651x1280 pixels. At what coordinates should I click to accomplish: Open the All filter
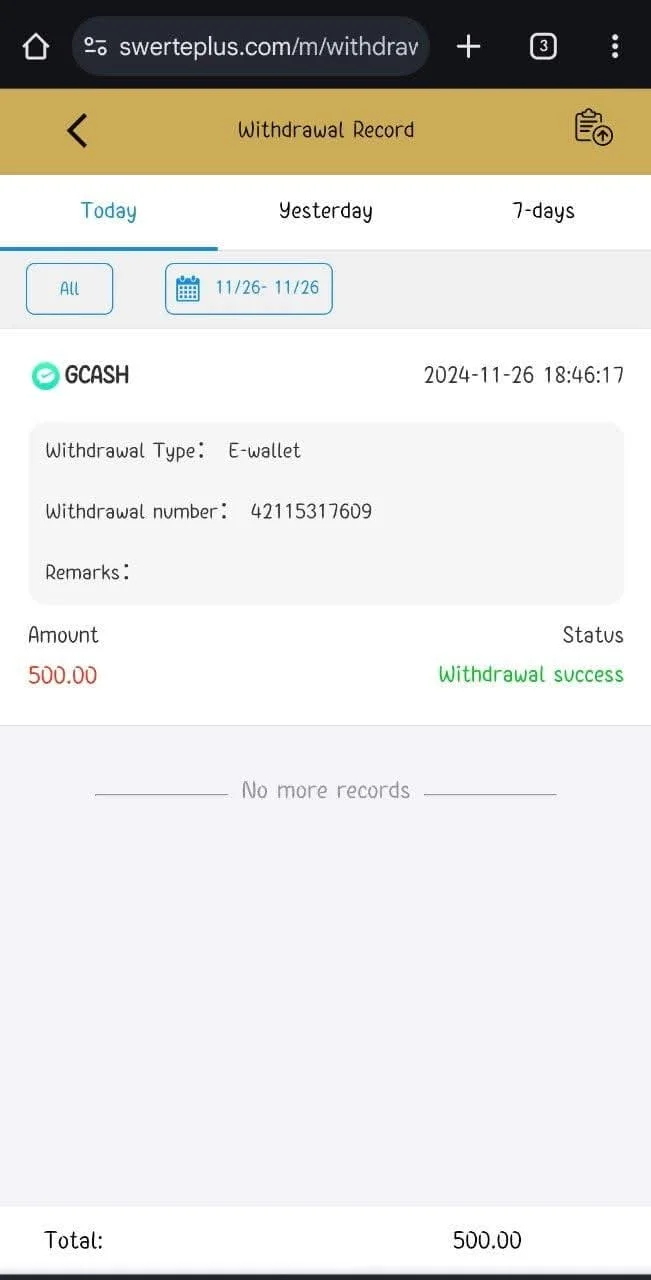(x=70, y=289)
